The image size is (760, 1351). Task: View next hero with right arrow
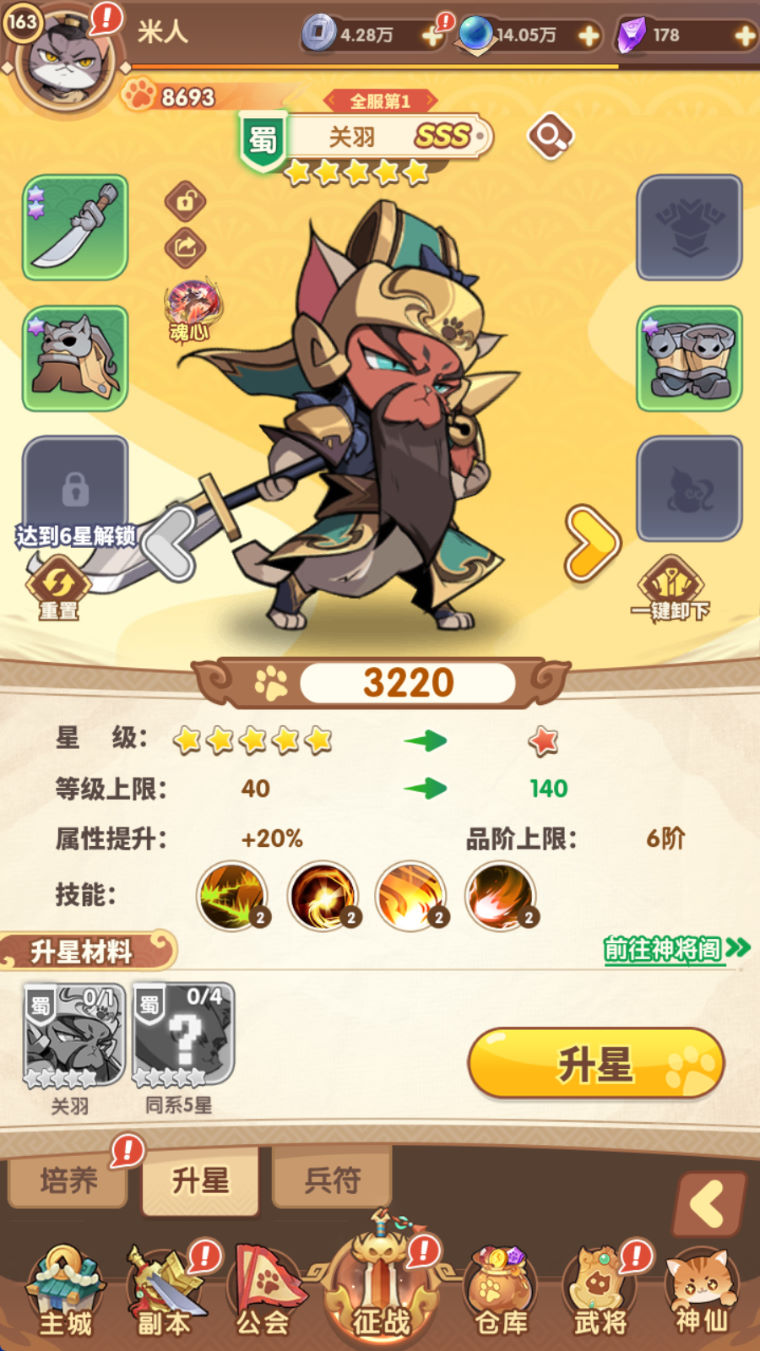point(592,544)
